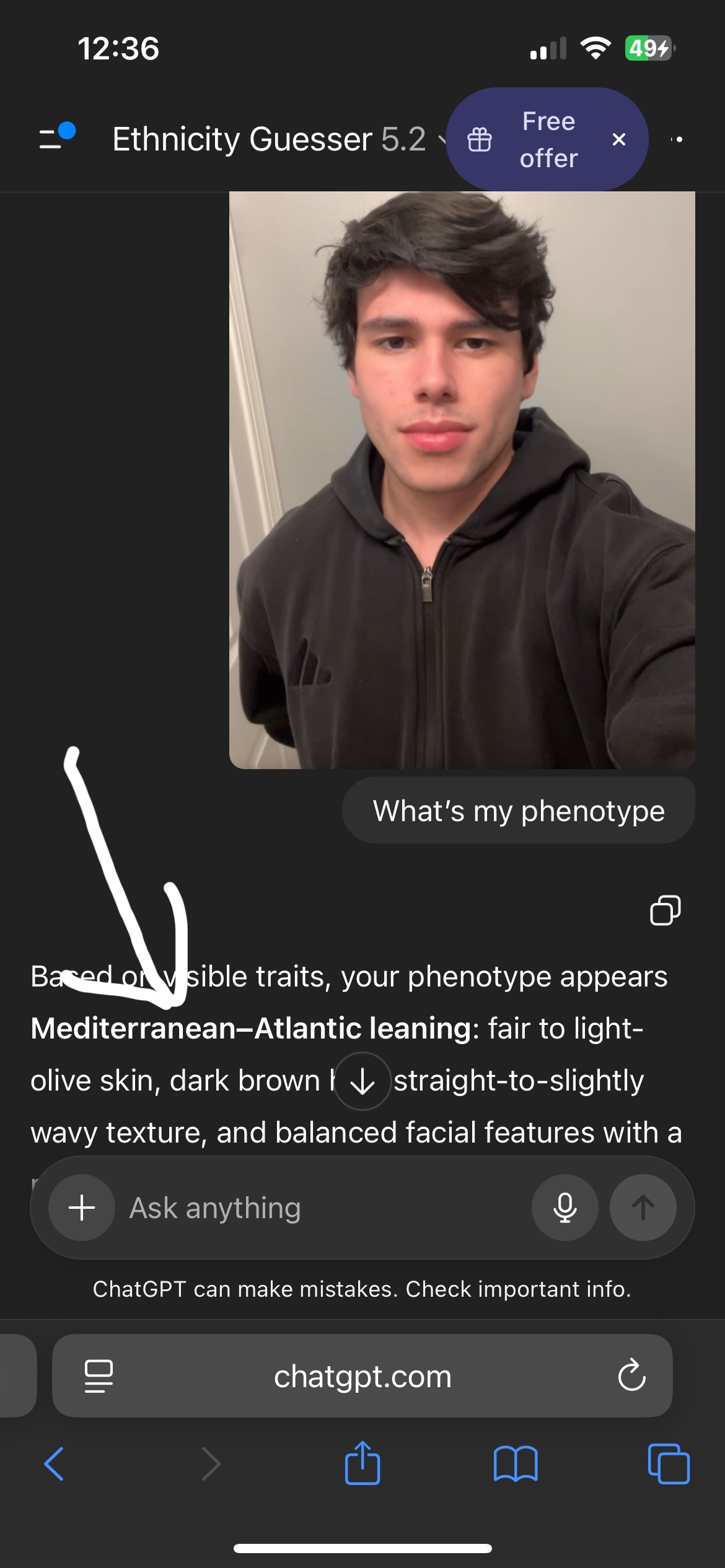Start voice input with the microphone
Screen dimensions: 725x1568
(x=565, y=1208)
